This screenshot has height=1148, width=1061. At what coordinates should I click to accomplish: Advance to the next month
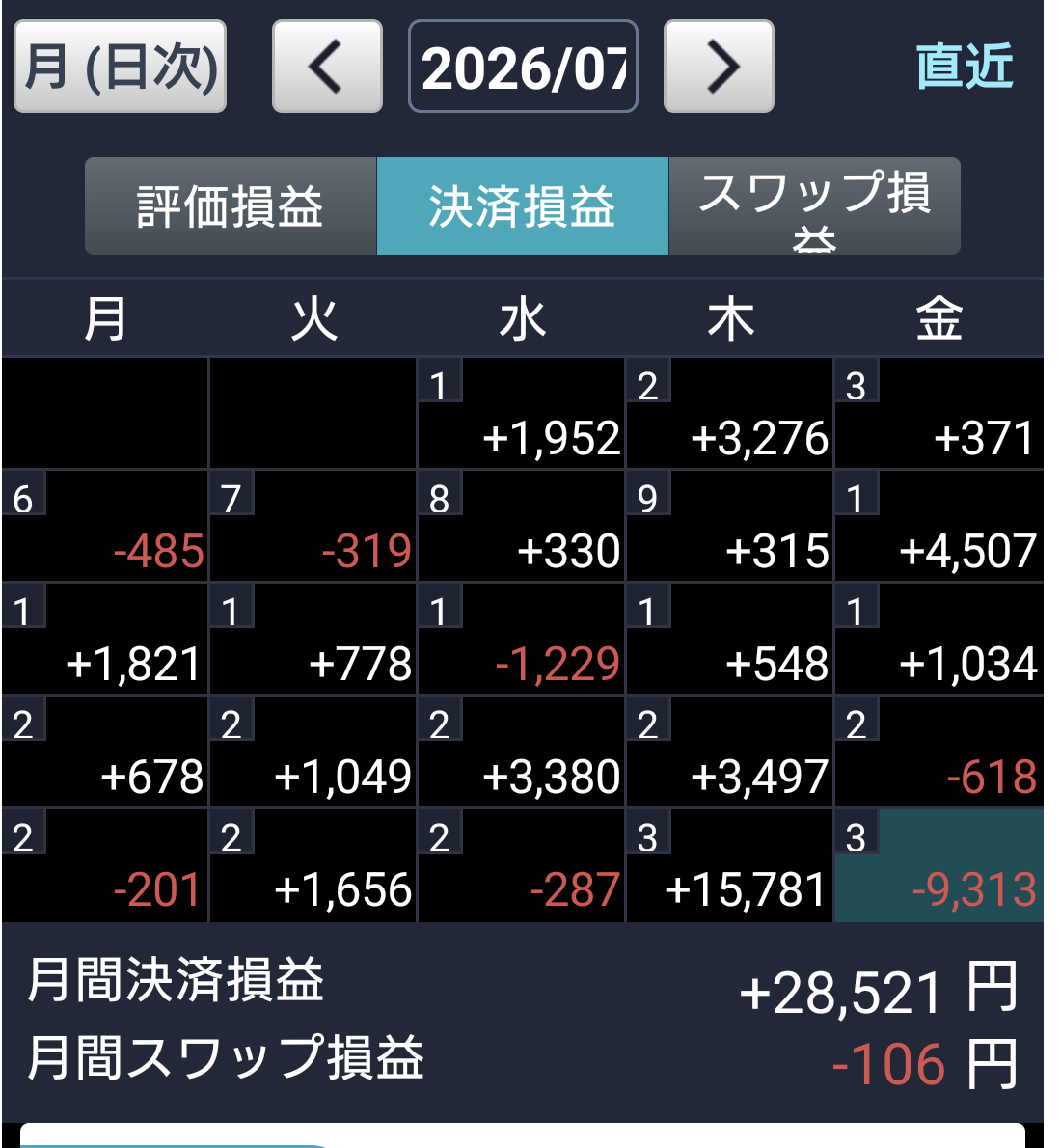click(x=719, y=67)
